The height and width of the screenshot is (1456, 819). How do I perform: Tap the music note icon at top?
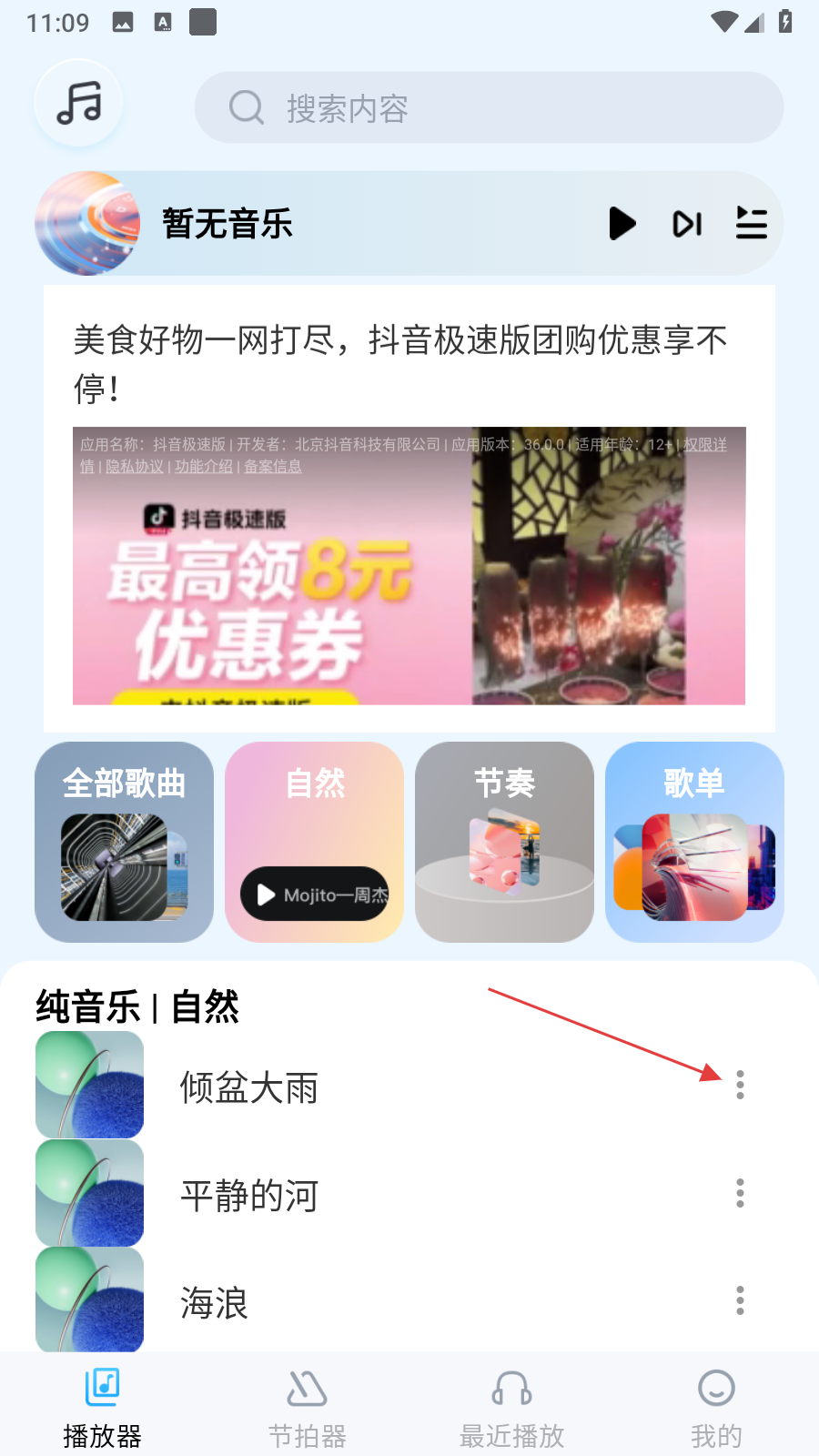coord(79,103)
